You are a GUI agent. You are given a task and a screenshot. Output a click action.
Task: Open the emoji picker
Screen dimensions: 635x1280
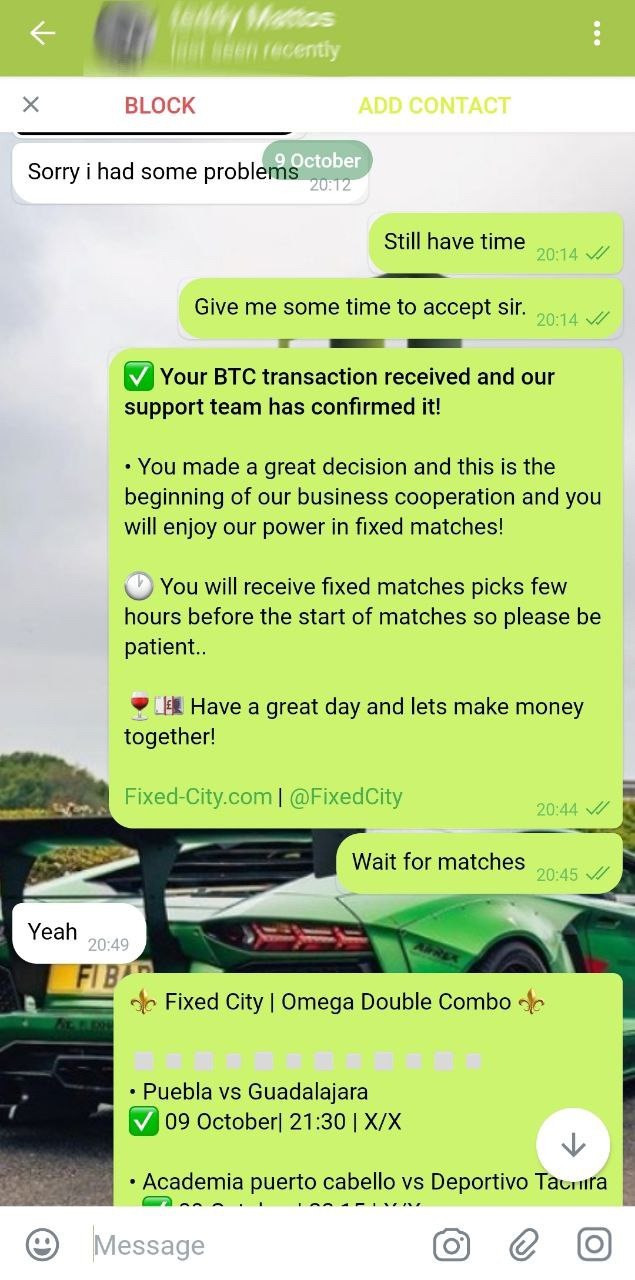click(x=42, y=1245)
